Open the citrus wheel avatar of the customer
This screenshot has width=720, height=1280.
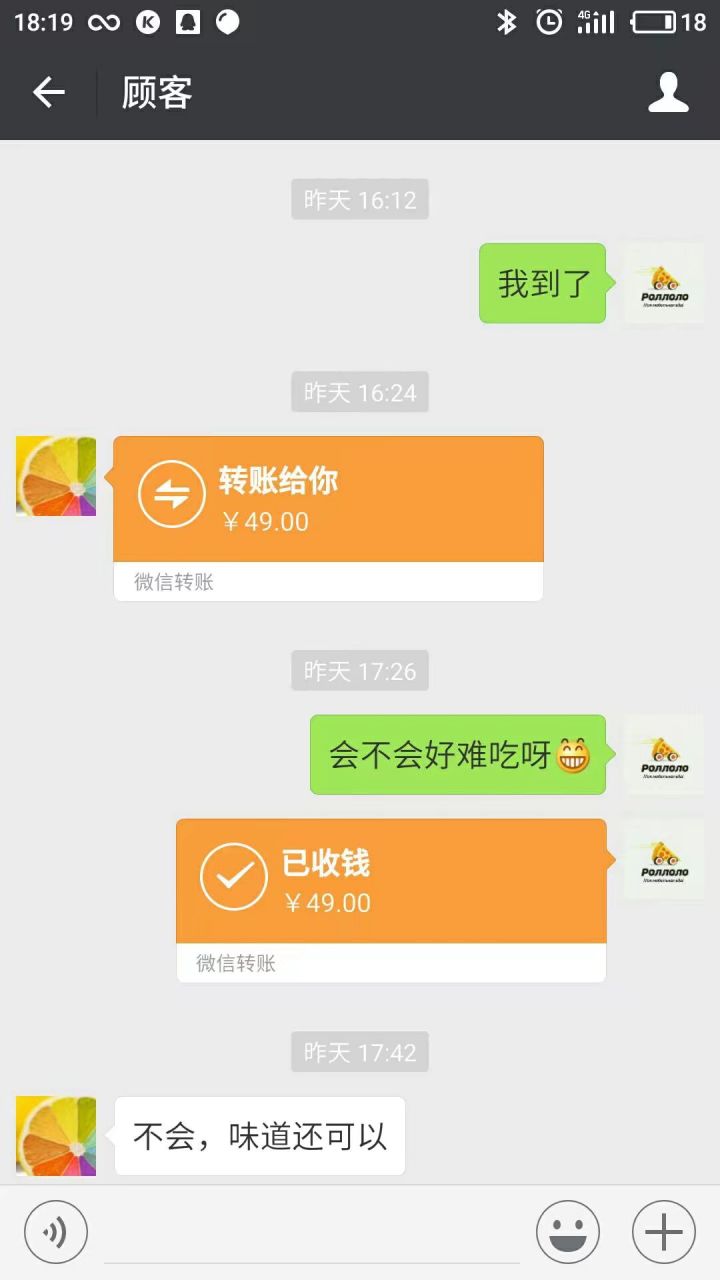tap(55, 477)
